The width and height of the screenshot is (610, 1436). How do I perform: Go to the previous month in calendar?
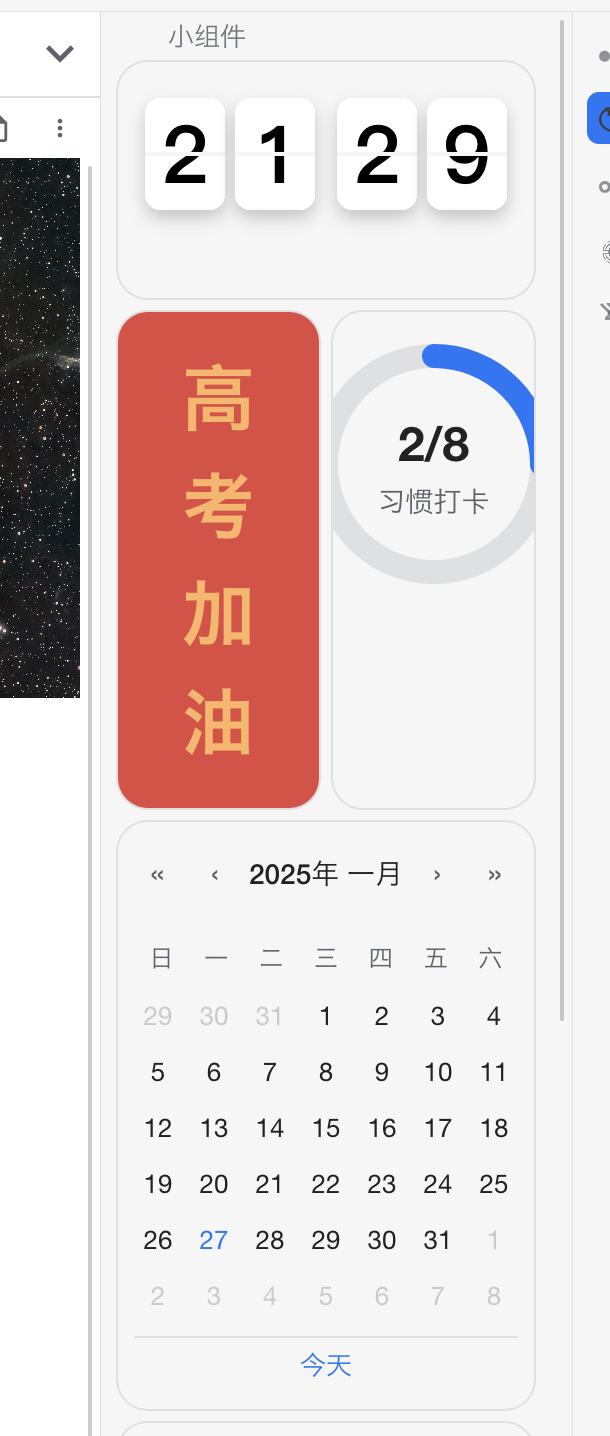[x=214, y=875]
